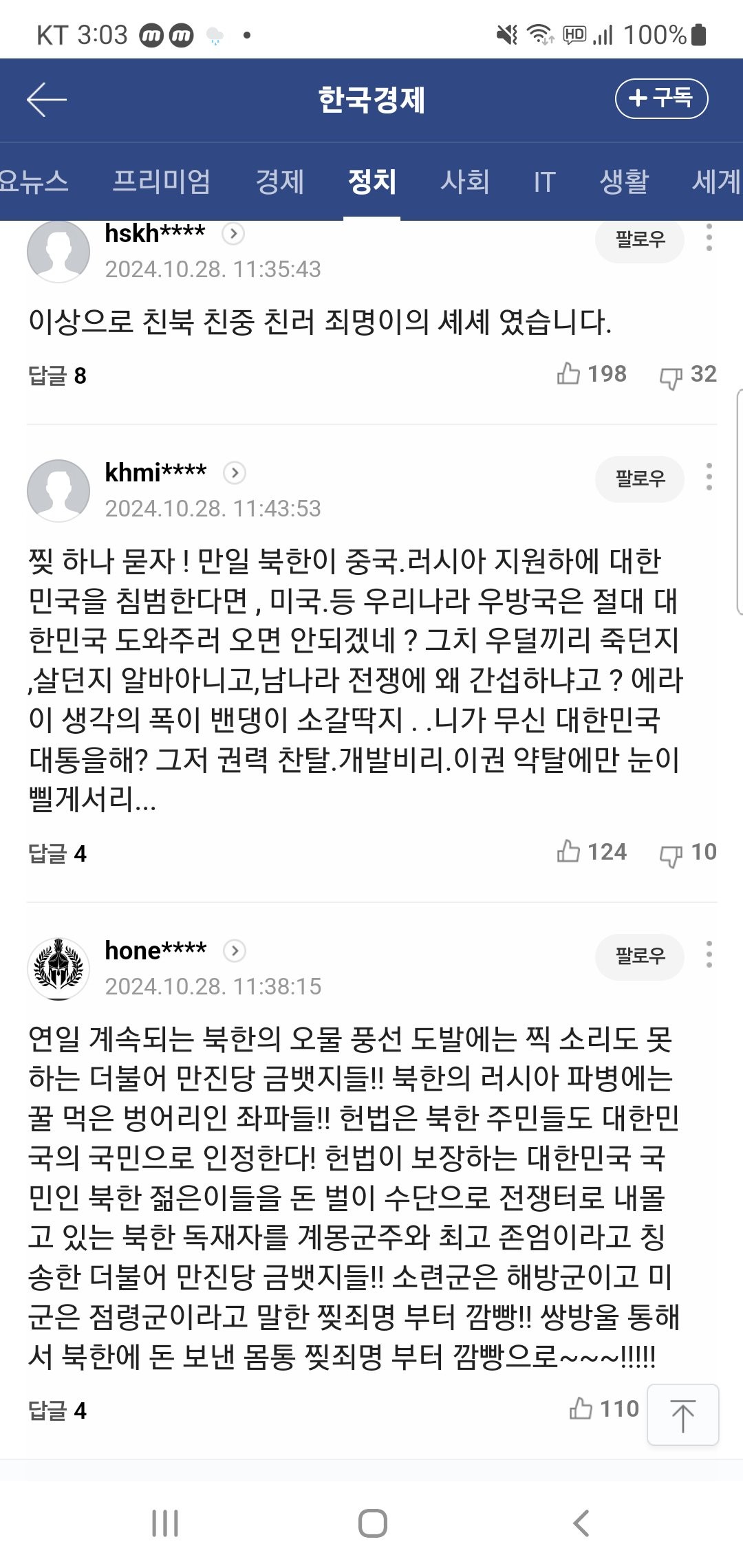This screenshot has width=743, height=1568.
Task: Select the IT tab
Action: pyautogui.click(x=544, y=182)
